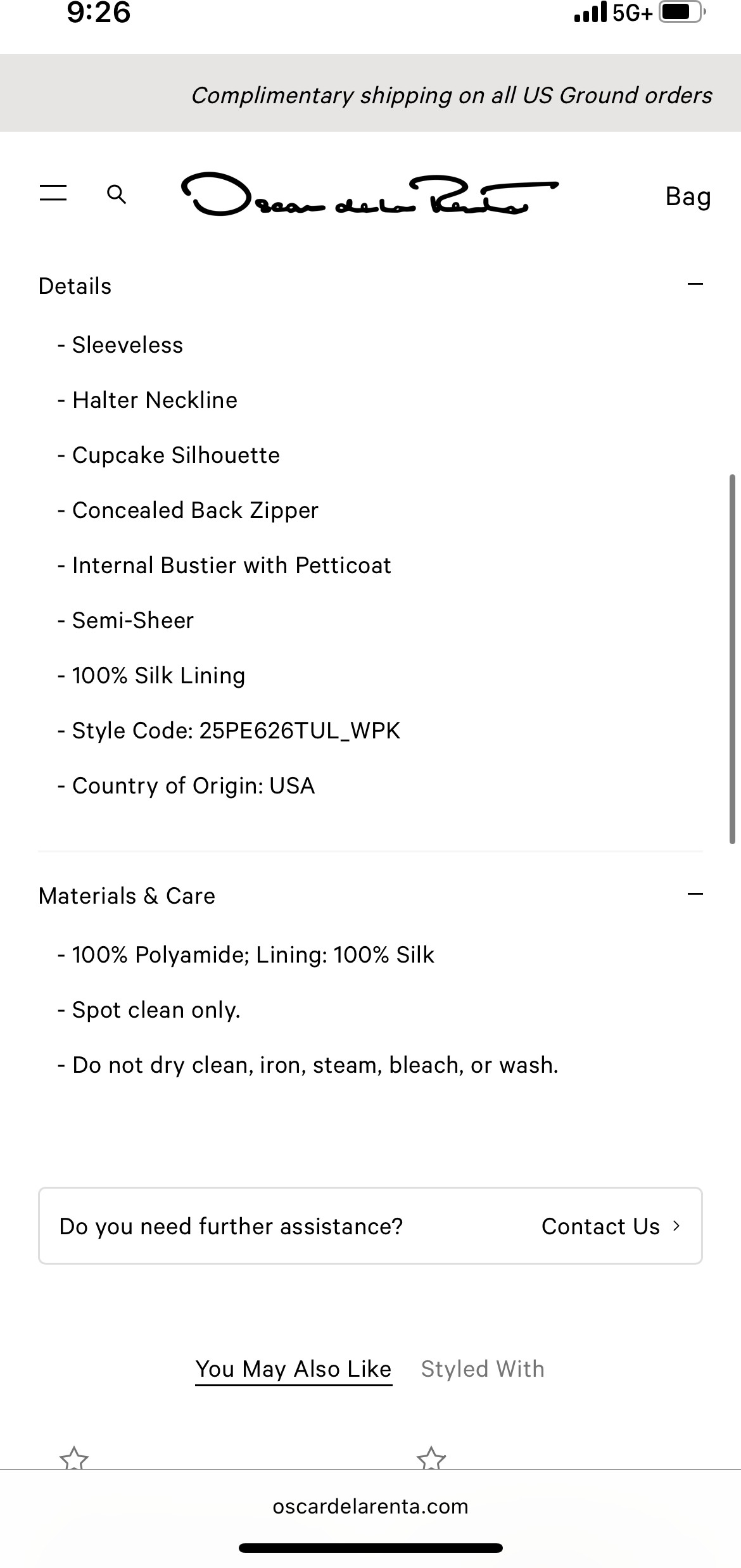Switch to the Styled With tab

[x=483, y=1369]
